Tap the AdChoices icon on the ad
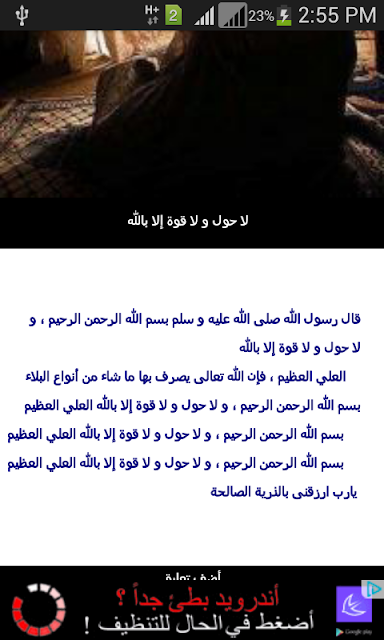384x640 pixels. pos(372,589)
